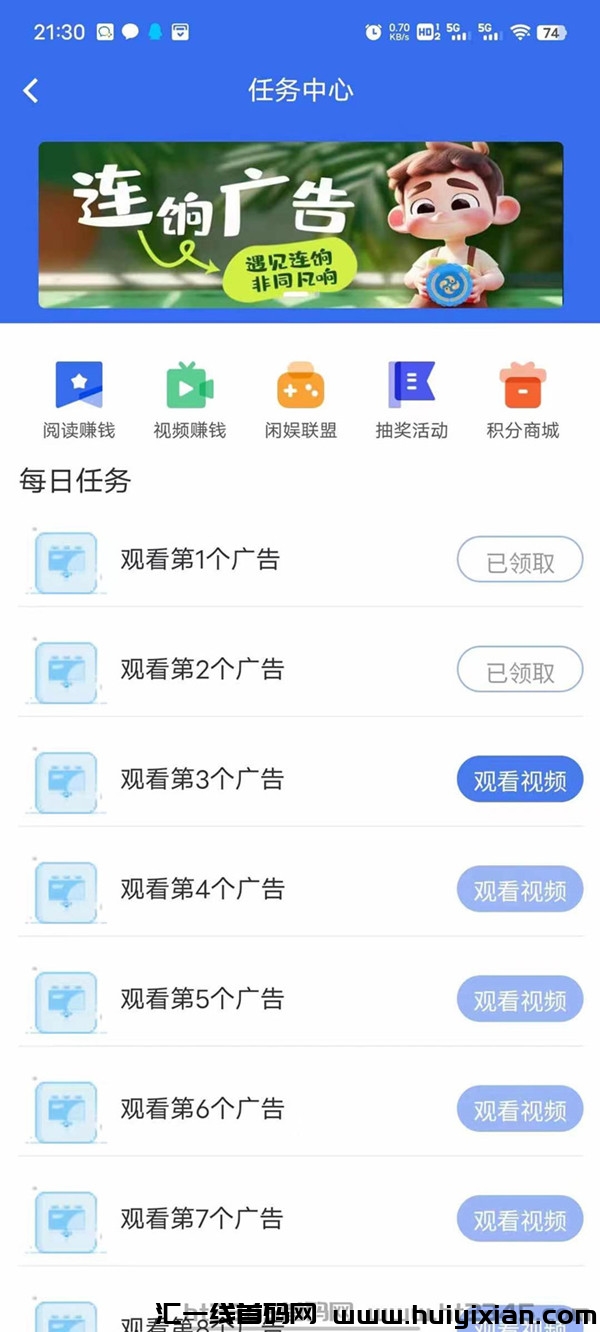
Task: Go back from 任务中心
Action: pos(31,91)
